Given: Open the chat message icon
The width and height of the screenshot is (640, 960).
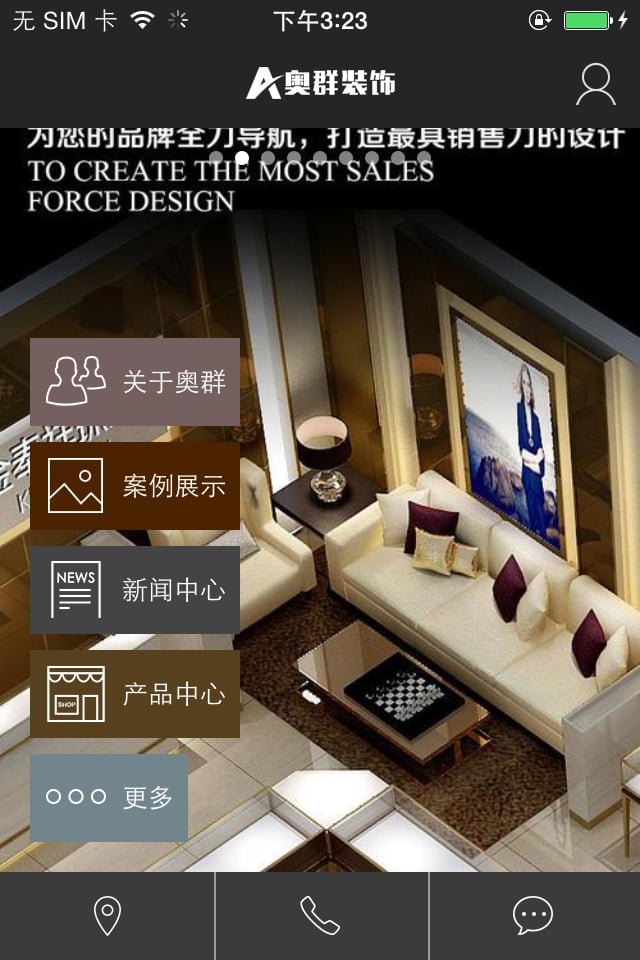Looking at the screenshot, I should (533, 916).
